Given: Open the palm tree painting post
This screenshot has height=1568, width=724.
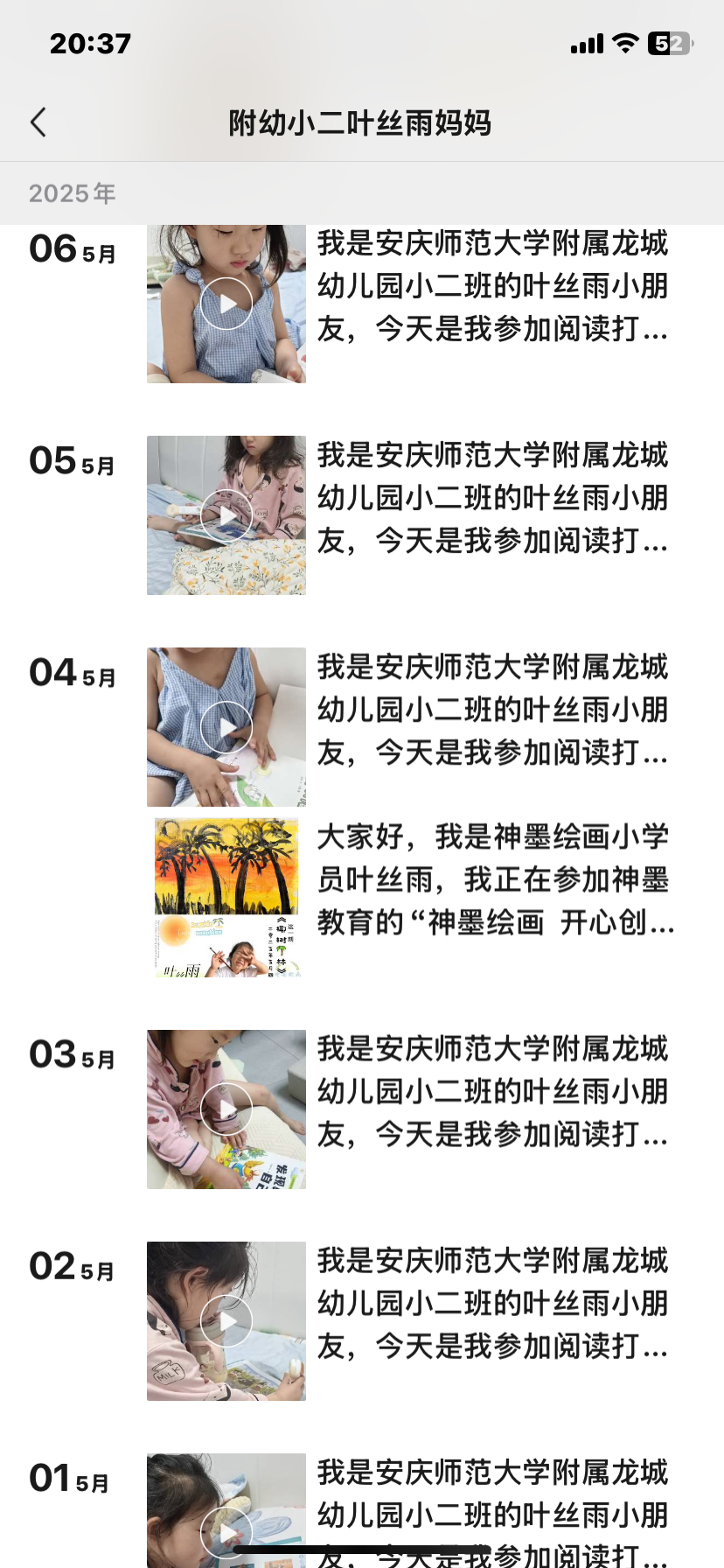Looking at the screenshot, I should 227,897.
